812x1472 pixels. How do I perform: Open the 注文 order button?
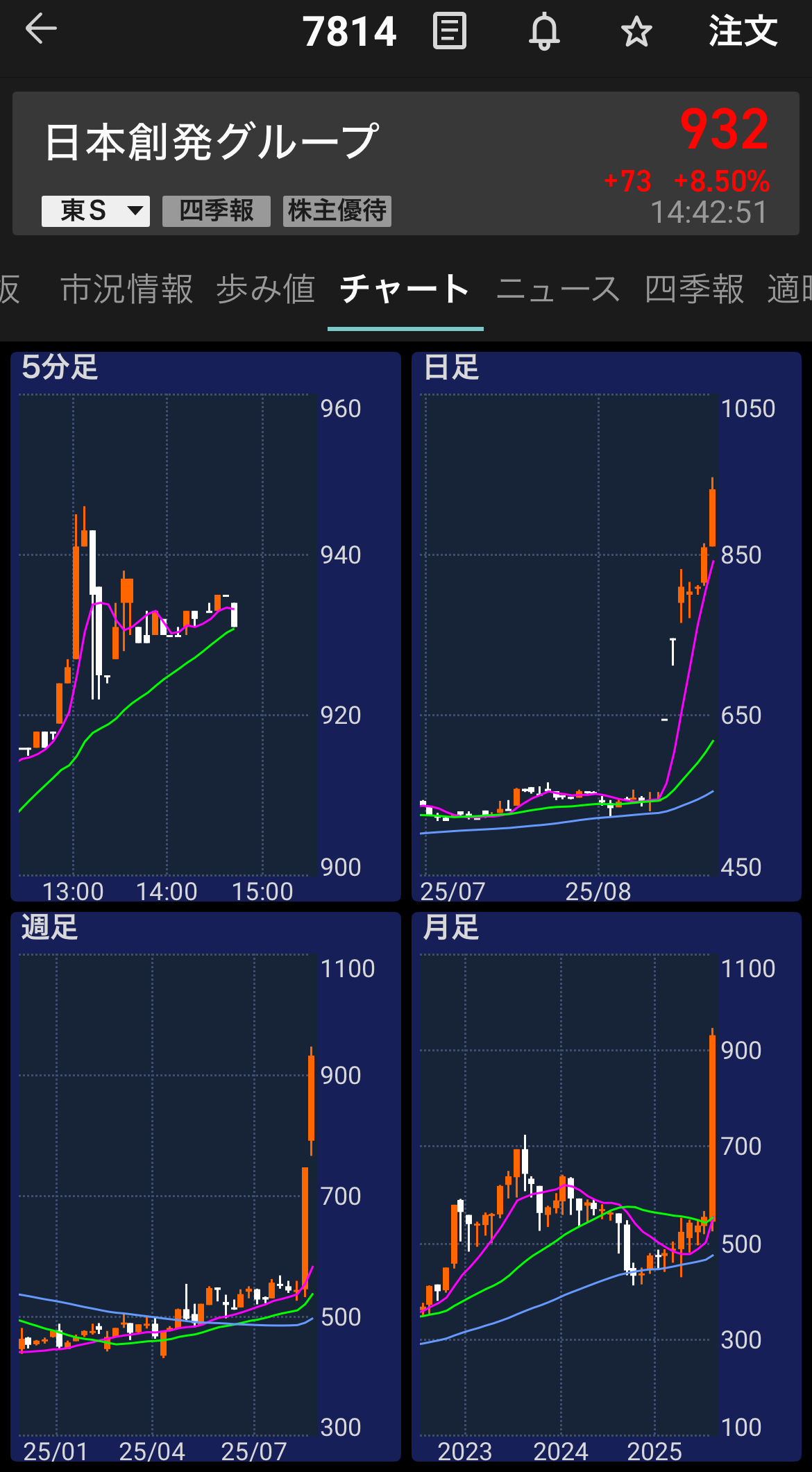click(x=743, y=31)
